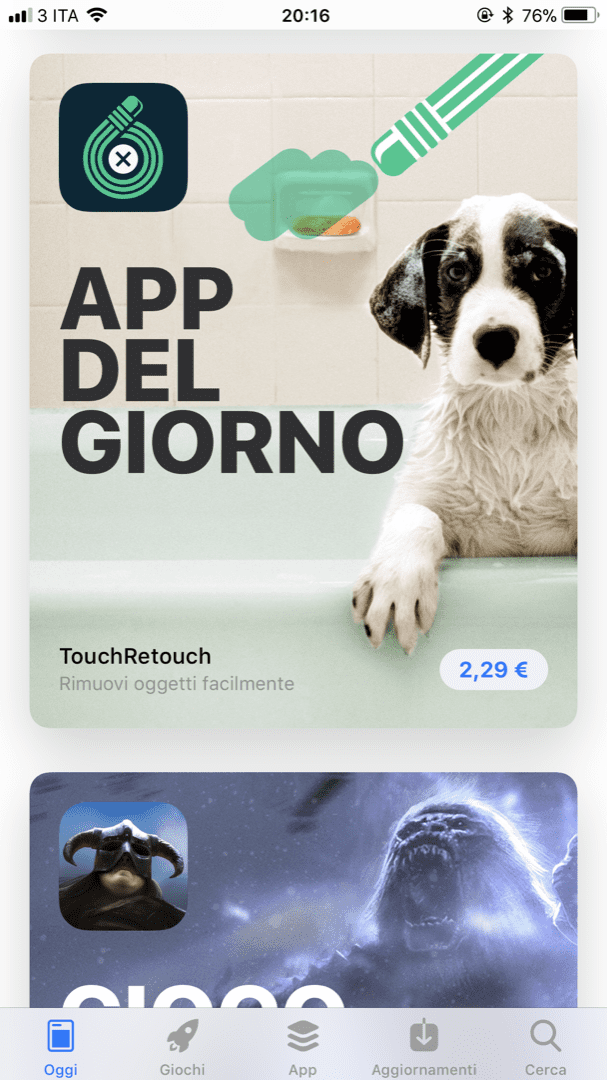The height and width of the screenshot is (1080, 607).
Task: Open the Aggiornamenti tab
Action: [424, 1046]
